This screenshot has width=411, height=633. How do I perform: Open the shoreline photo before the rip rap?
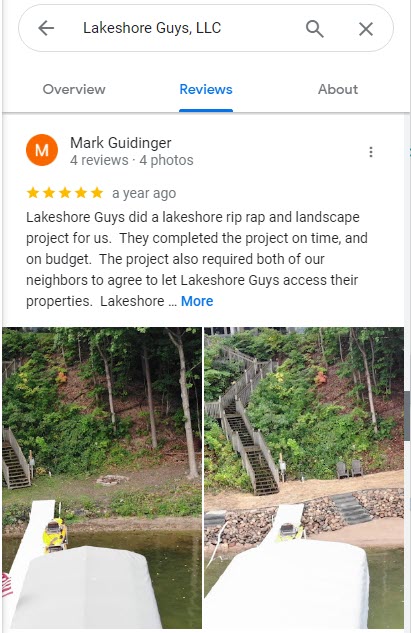point(102,478)
